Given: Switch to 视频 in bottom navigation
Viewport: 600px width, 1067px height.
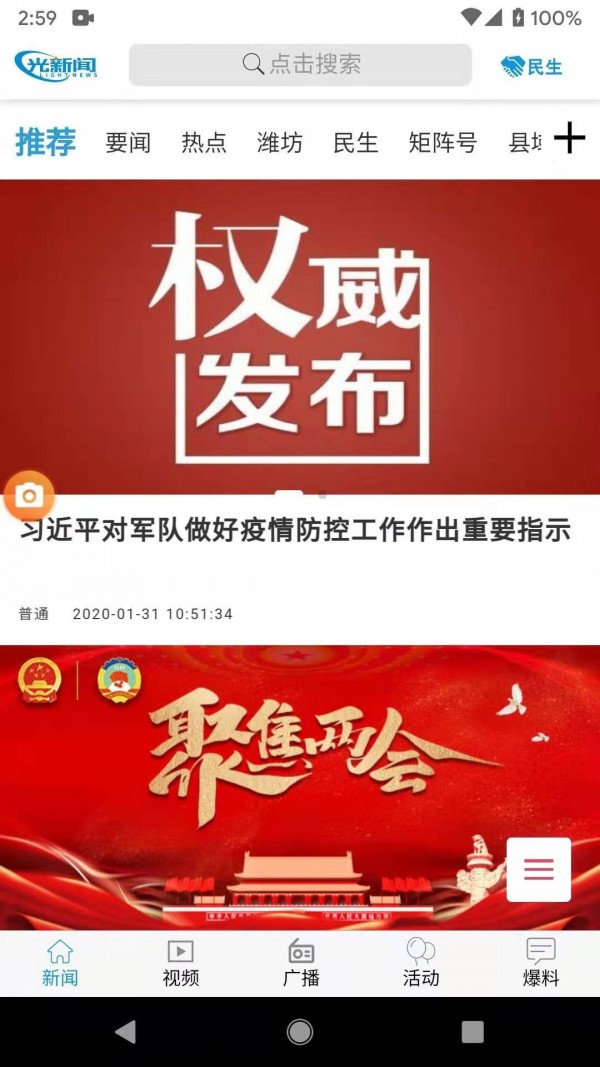Looking at the screenshot, I should pyautogui.click(x=180, y=964).
